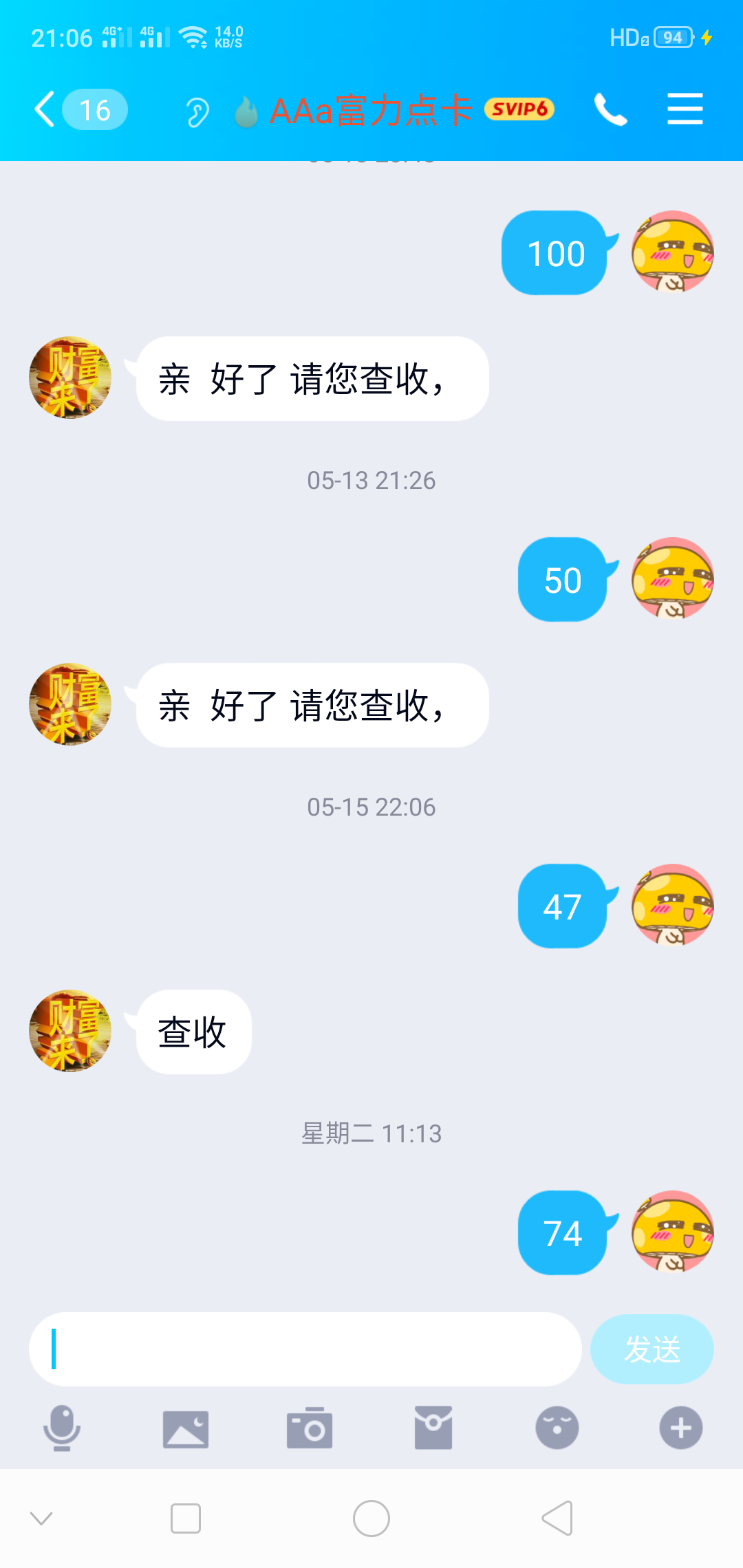The image size is (743, 1568).
Task: Toggle earpiece listening mode
Action: pos(197,109)
